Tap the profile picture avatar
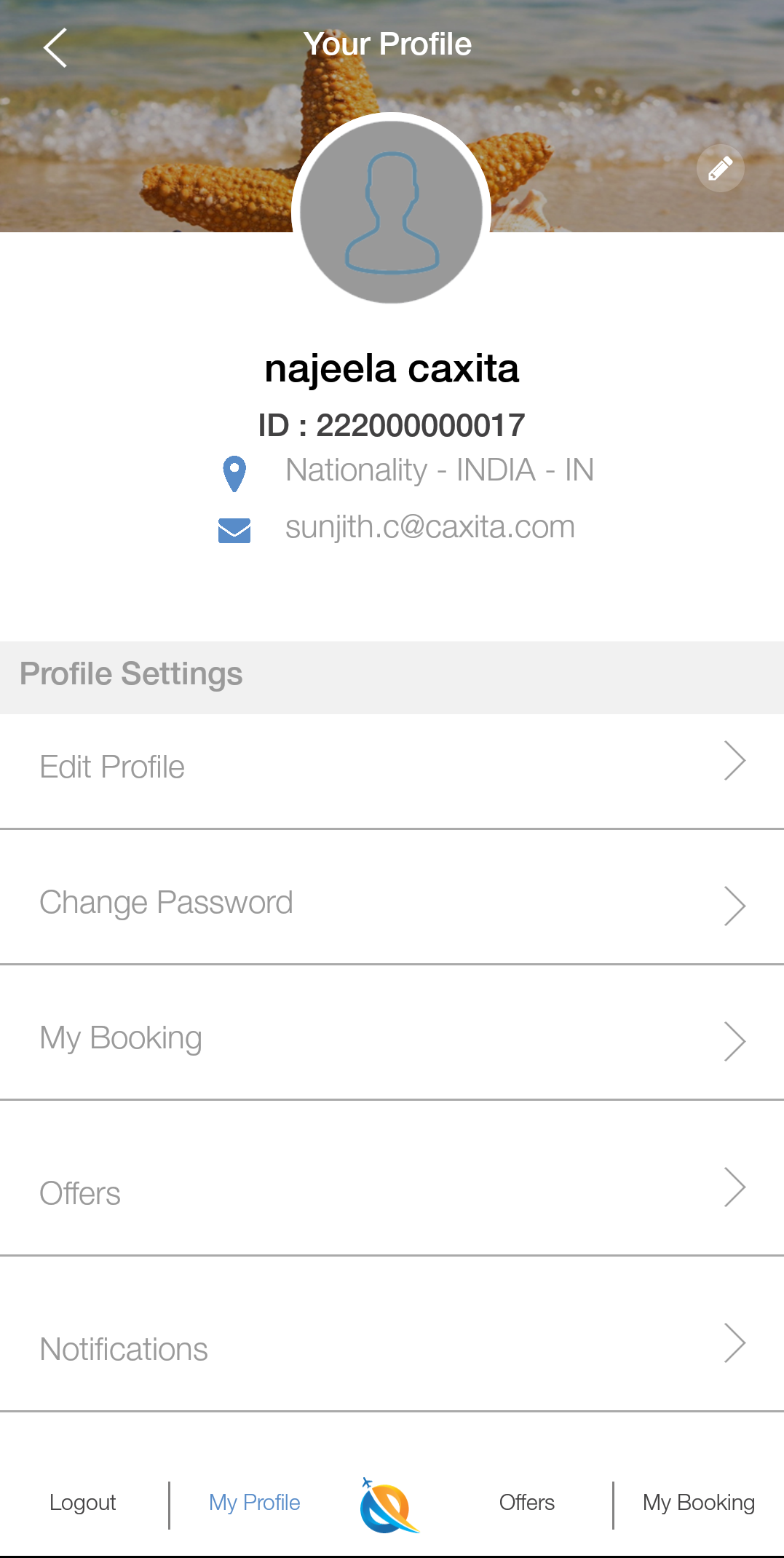 click(x=392, y=212)
